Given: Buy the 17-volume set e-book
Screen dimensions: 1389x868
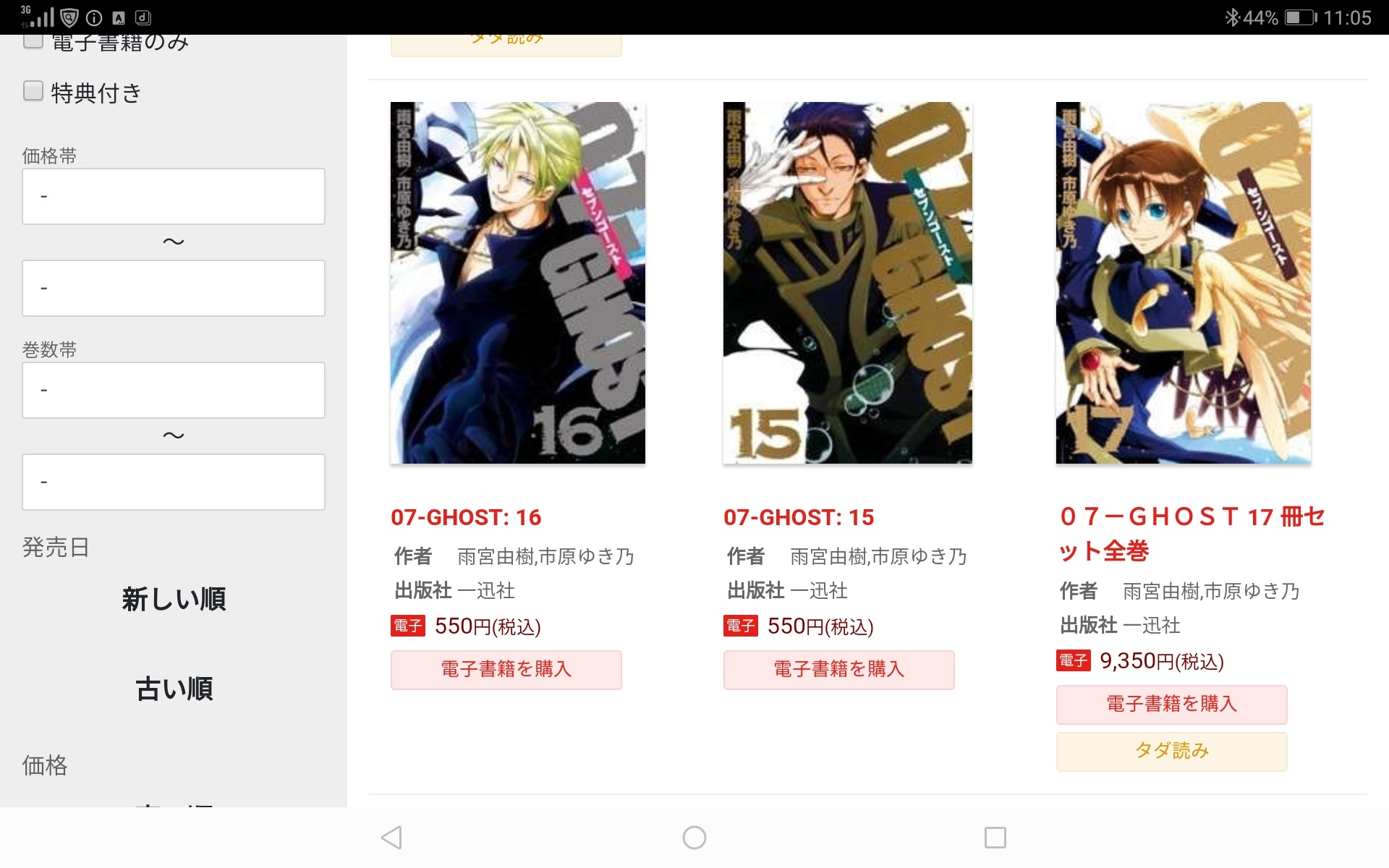Looking at the screenshot, I should point(1172,705).
